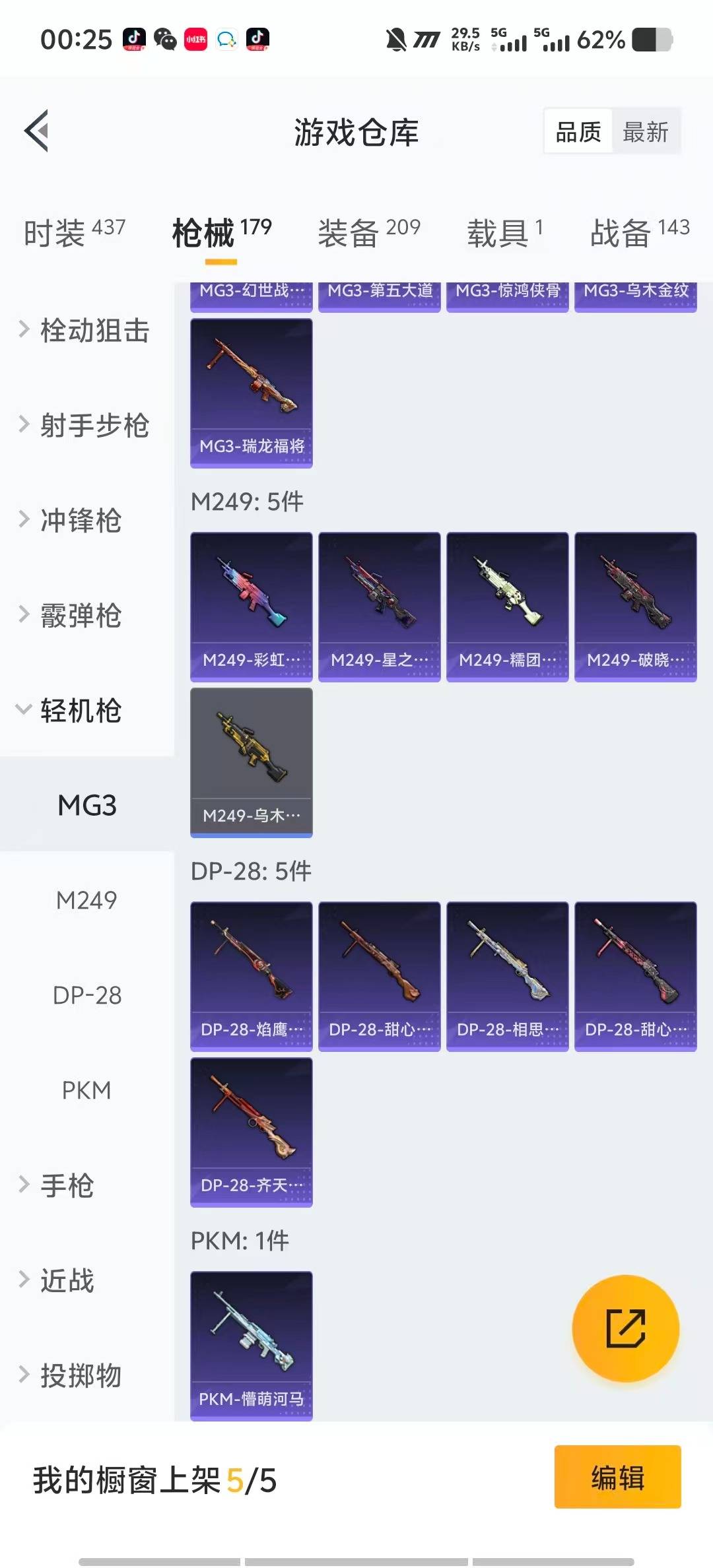Screen dimensions: 713x1568
Task: Go back from the game warehouse screen
Action: [x=37, y=131]
